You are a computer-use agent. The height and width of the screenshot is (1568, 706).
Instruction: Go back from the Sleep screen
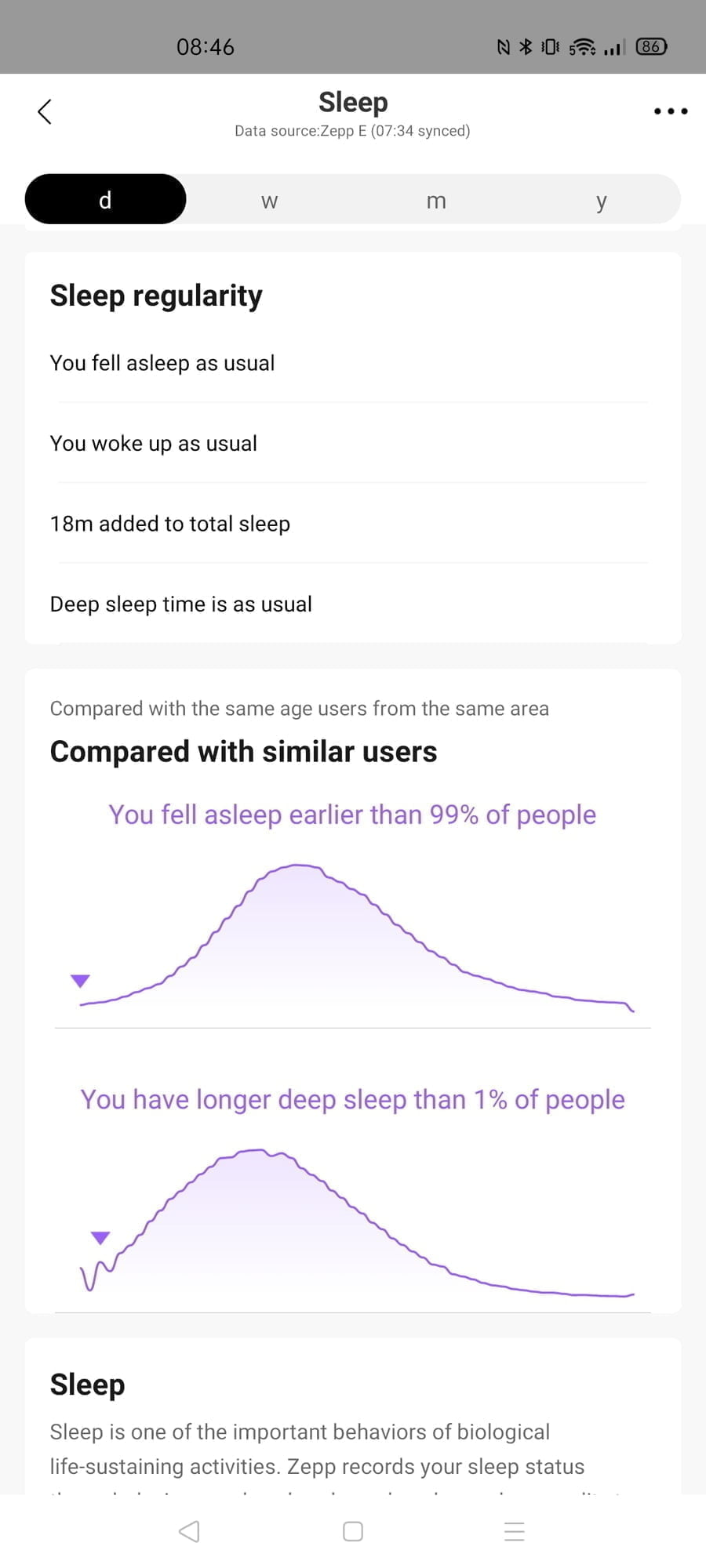point(45,111)
